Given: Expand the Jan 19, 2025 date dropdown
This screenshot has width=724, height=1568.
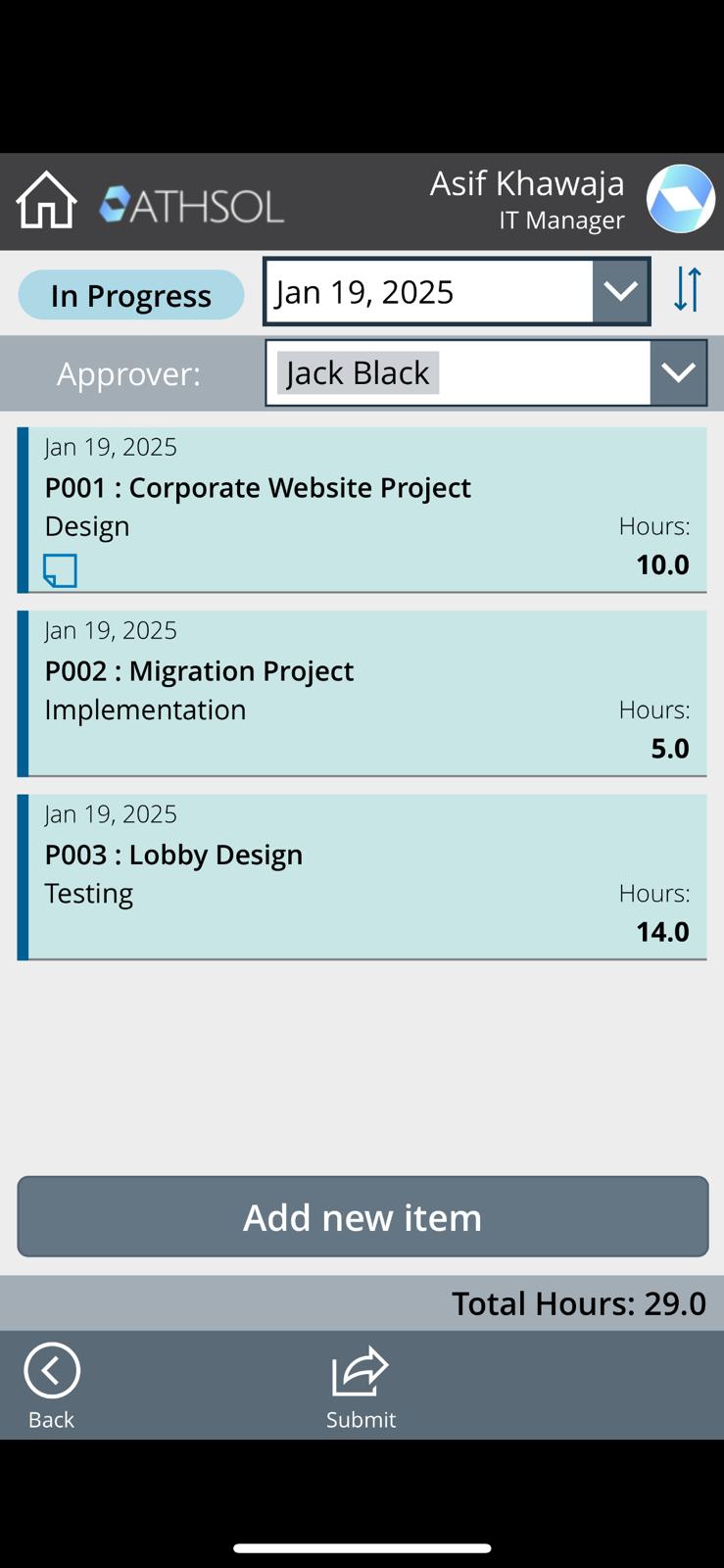Looking at the screenshot, I should (620, 291).
